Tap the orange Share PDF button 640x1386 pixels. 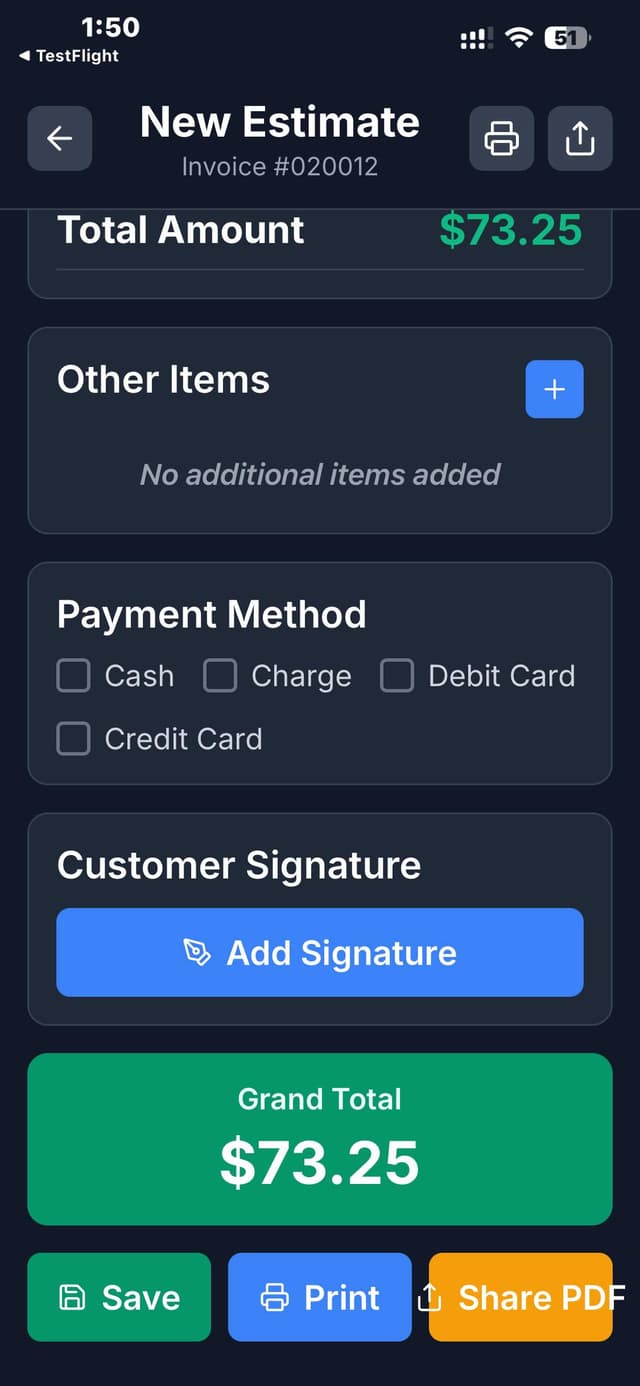tap(521, 1297)
